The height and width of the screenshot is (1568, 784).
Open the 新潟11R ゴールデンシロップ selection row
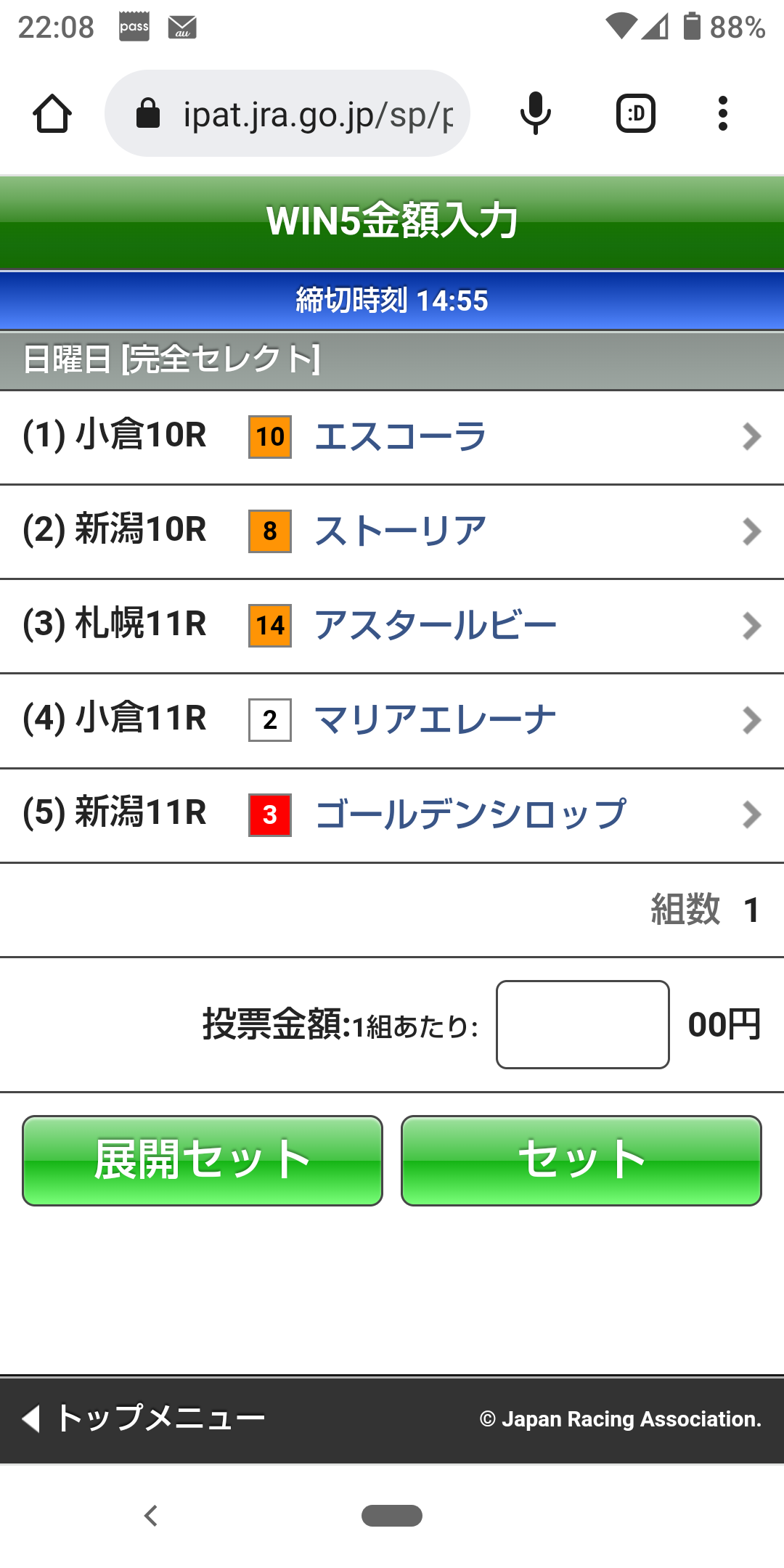pyautogui.click(x=392, y=814)
